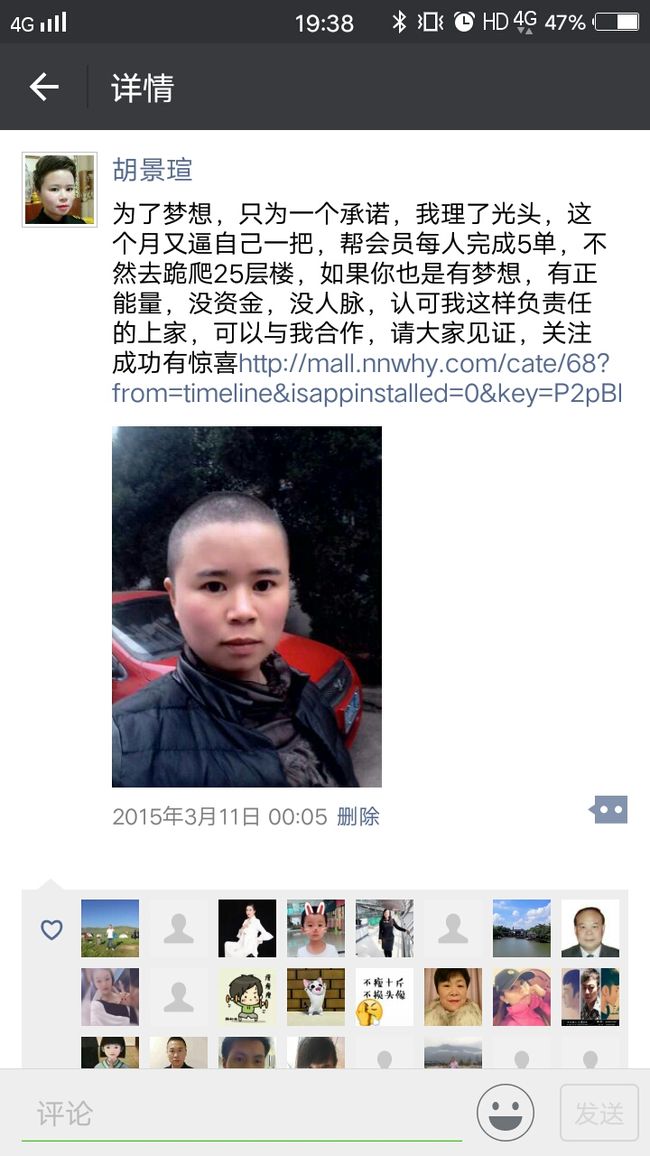The image size is (650, 1156).
Task: Open liker avatar with bunny-ears girl
Action: pyautogui.click(x=315, y=928)
